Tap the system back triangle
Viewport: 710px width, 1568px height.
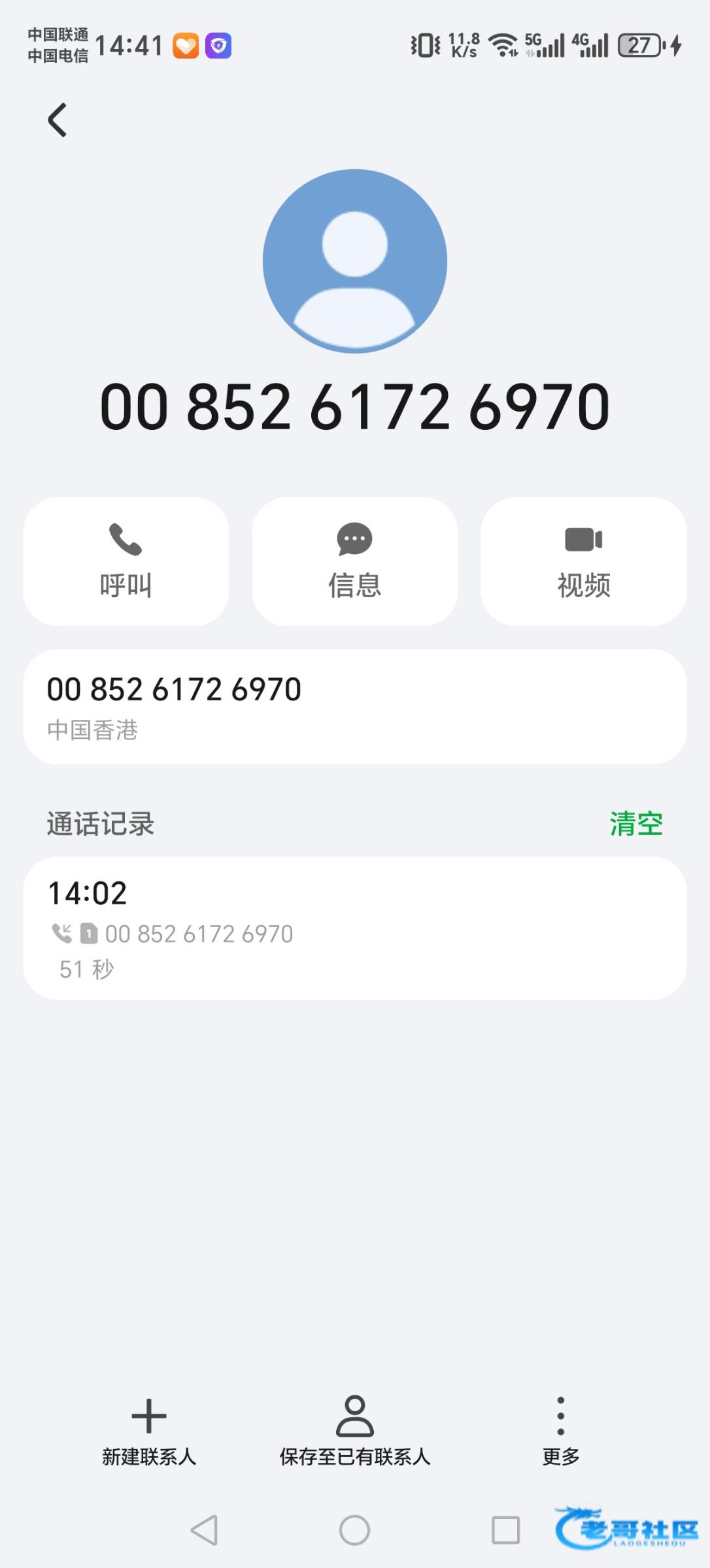click(x=204, y=1530)
